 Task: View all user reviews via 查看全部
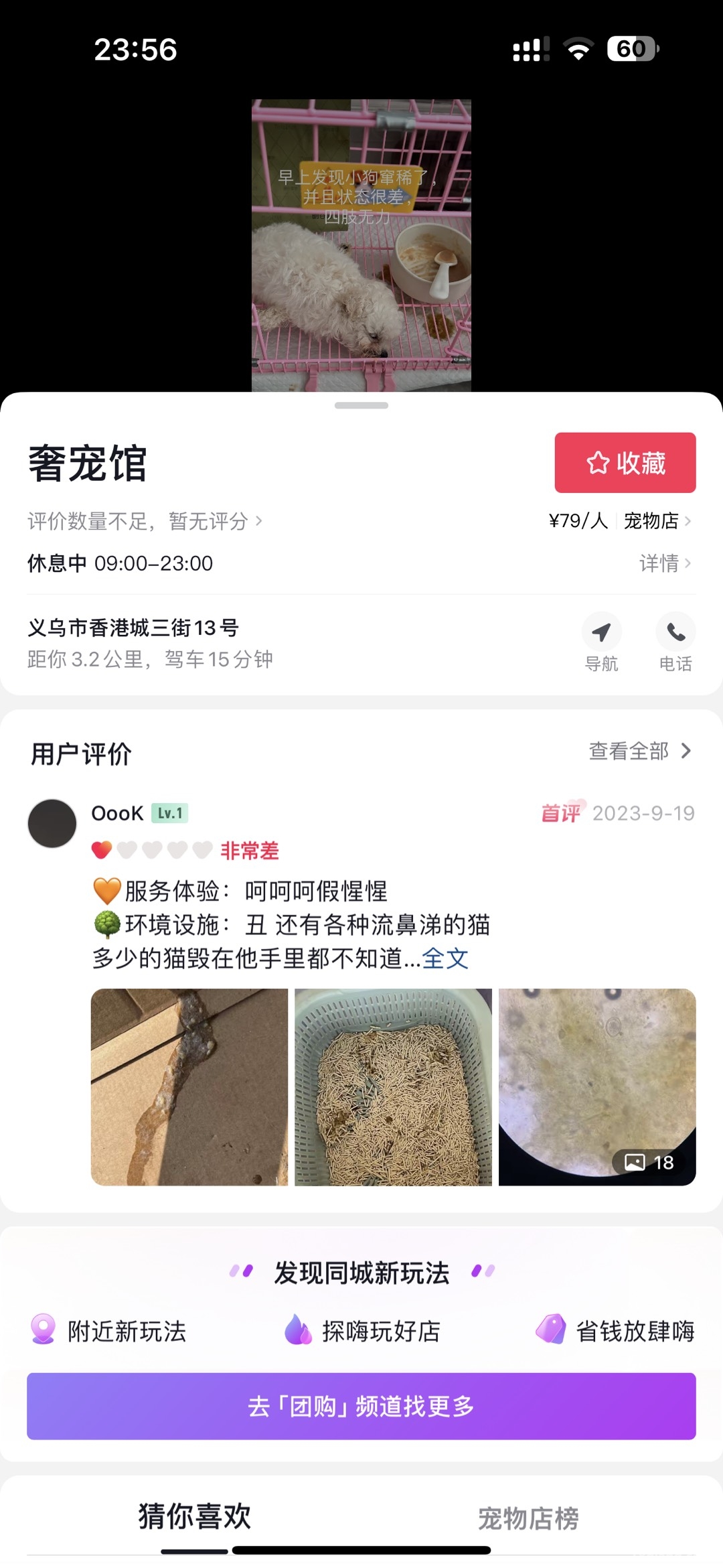click(x=639, y=751)
